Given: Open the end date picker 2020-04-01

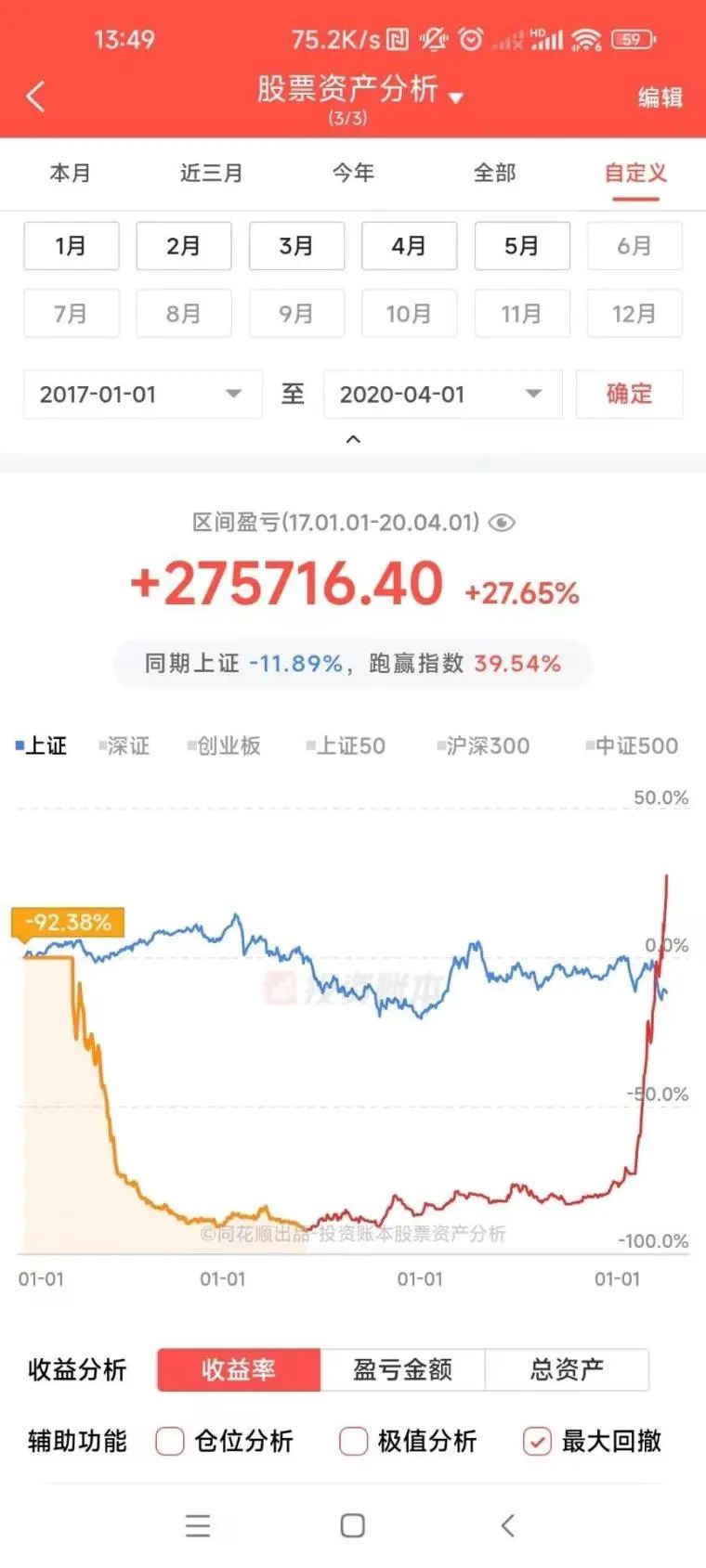Looking at the screenshot, I should pos(442,395).
